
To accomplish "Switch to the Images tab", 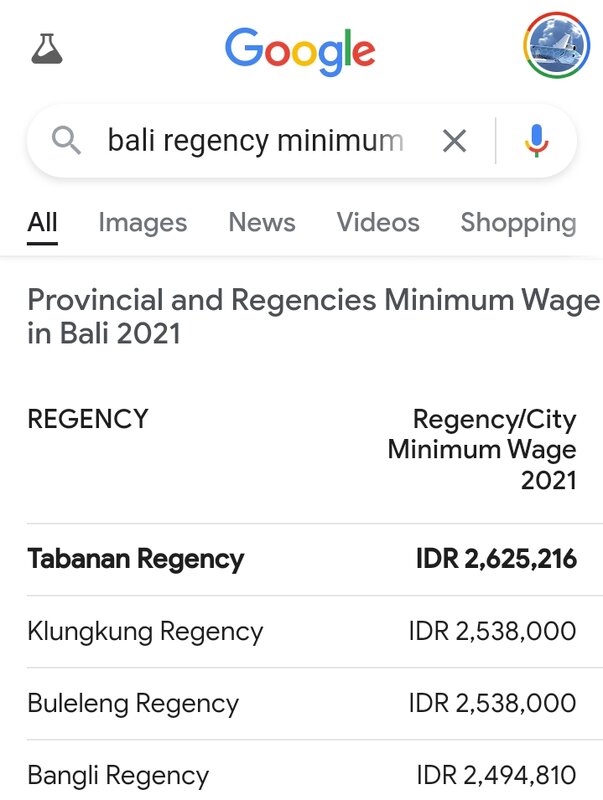I will click(x=142, y=222).
